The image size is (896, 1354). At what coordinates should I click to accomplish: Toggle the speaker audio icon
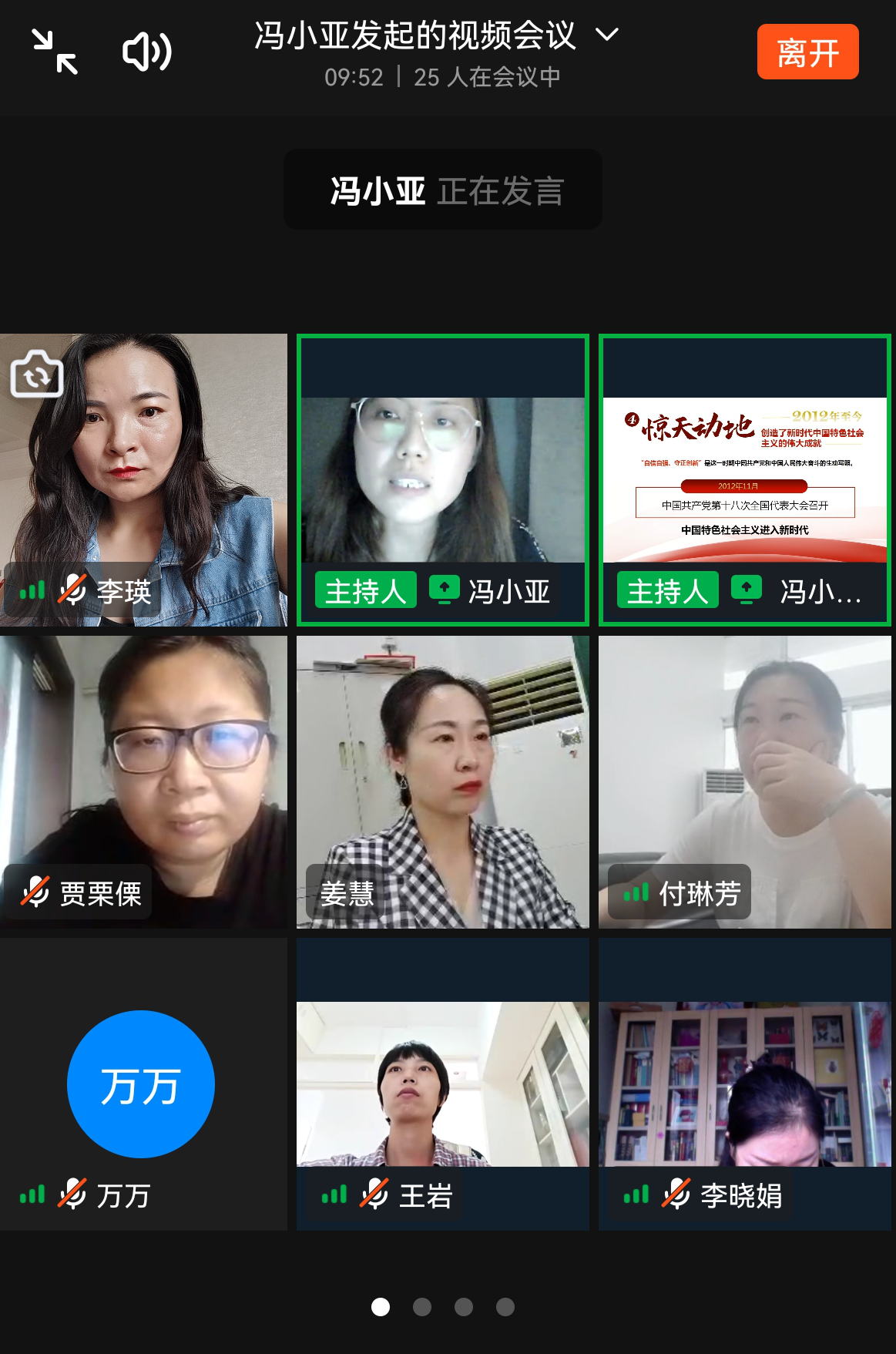[x=146, y=52]
